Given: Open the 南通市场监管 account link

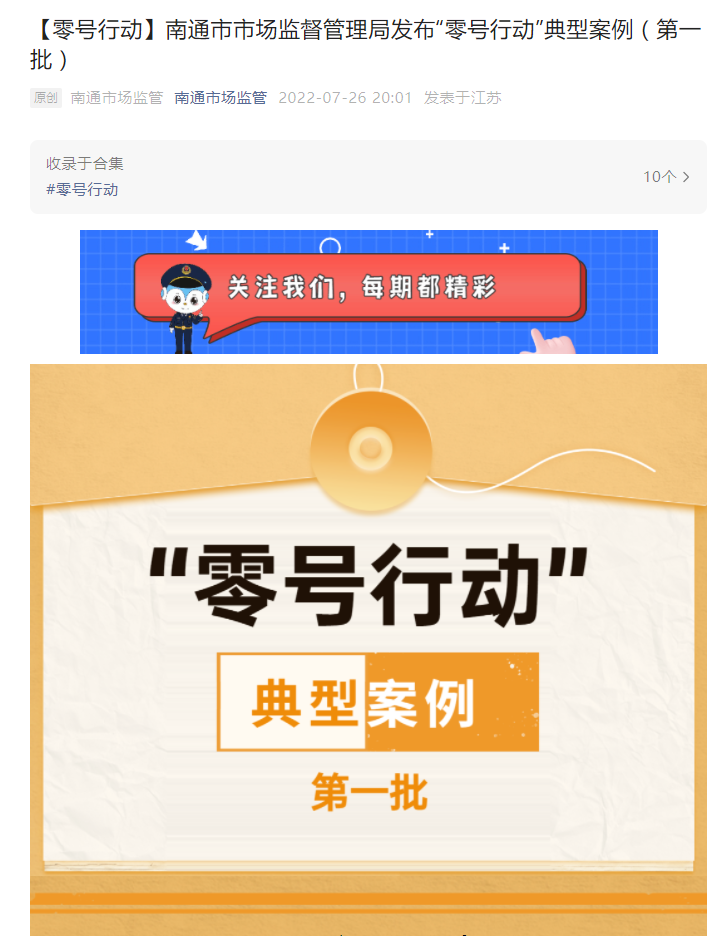Looking at the screenshot, I should [220, 98].
